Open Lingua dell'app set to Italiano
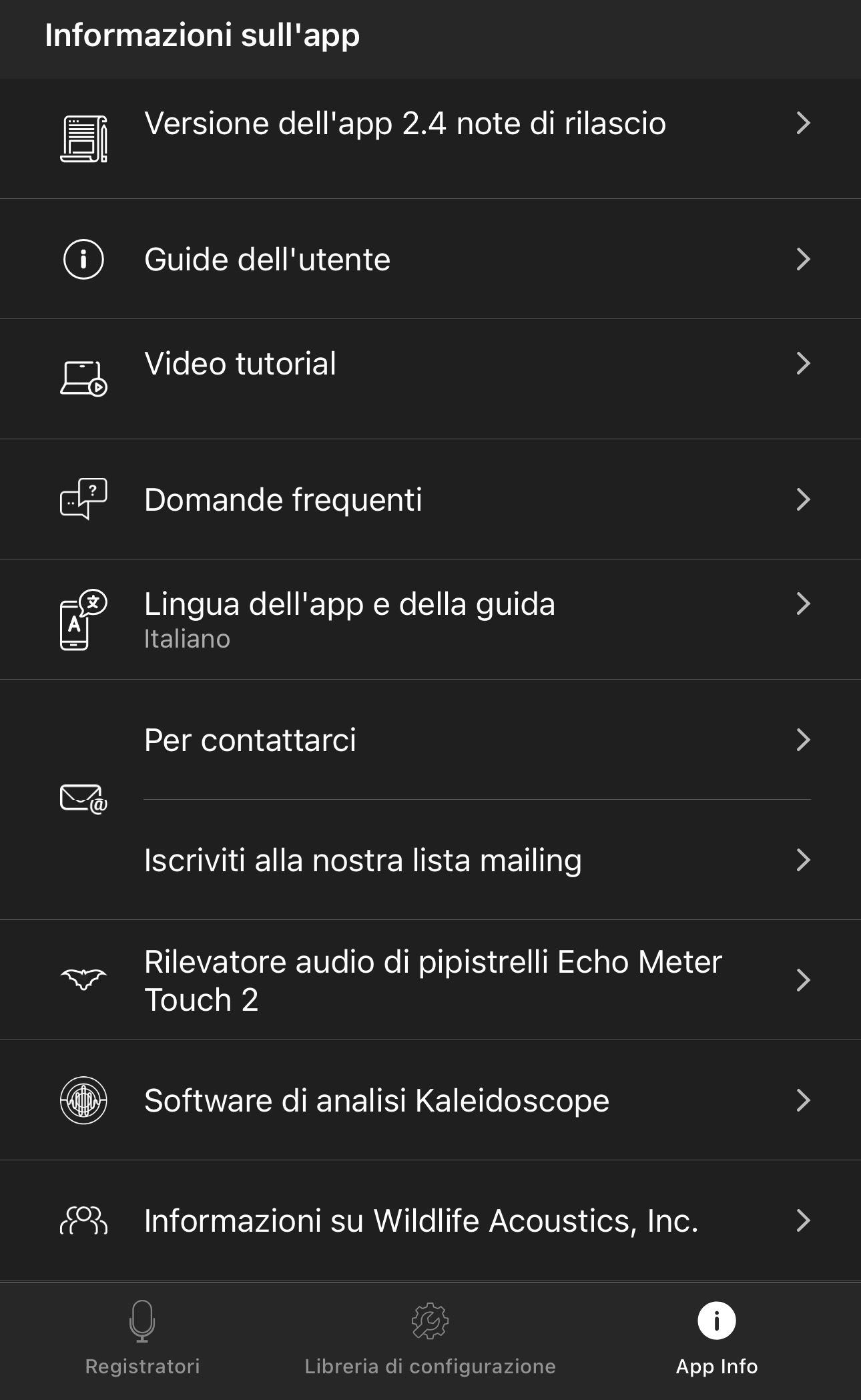The width and height of the screenshot is (861, 1400). click(431, 618)
